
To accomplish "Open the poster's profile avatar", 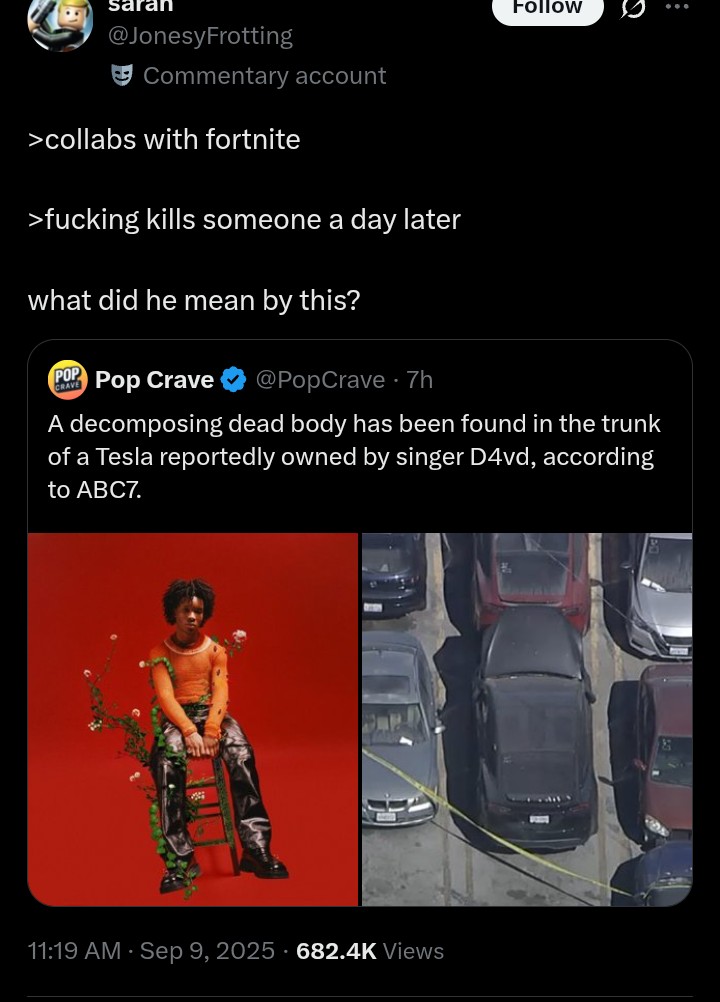I will click(x=60, y=22).
